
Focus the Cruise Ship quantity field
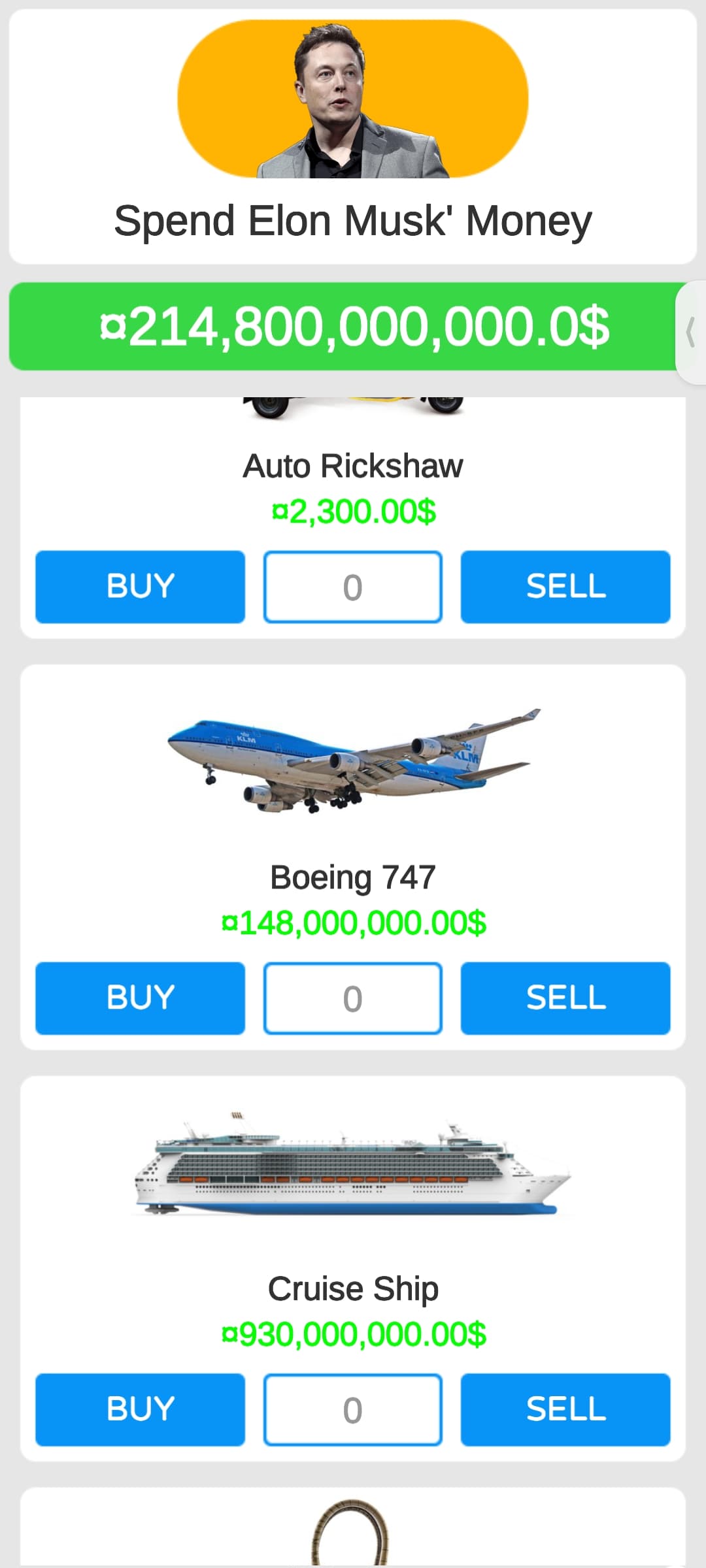[x=353, y=1409]
